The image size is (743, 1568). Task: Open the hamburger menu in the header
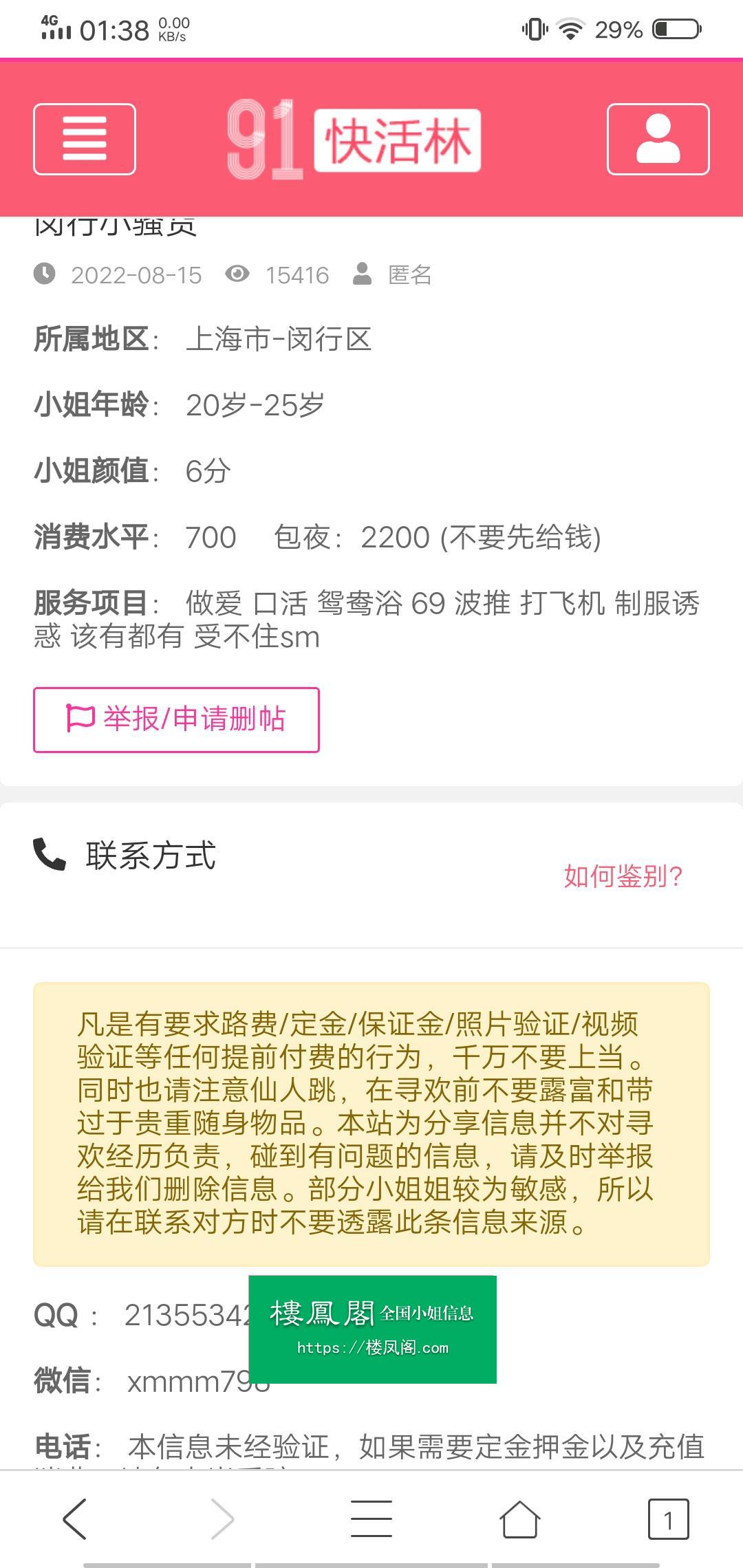(x=85, y=139)
